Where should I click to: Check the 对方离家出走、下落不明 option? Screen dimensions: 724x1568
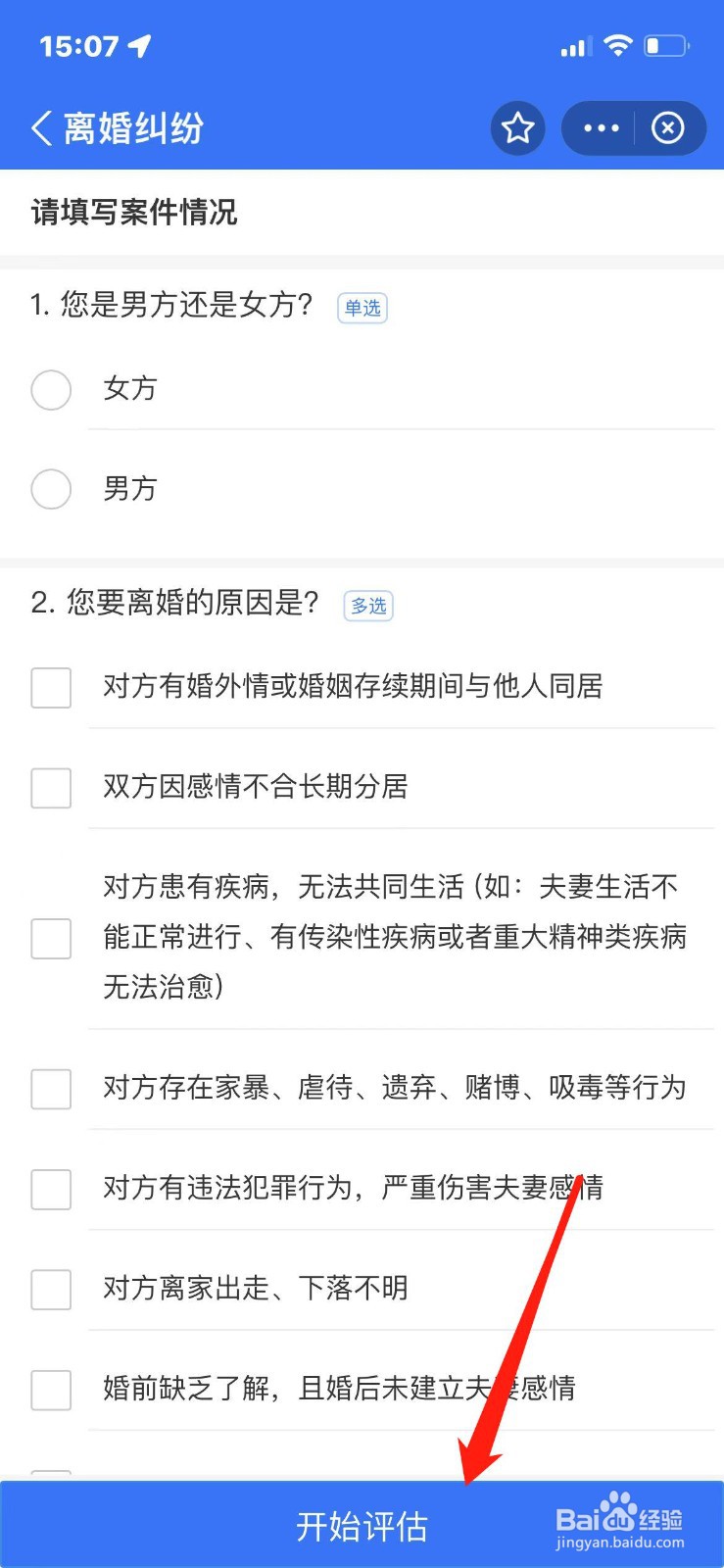[x=50, y=1290]
